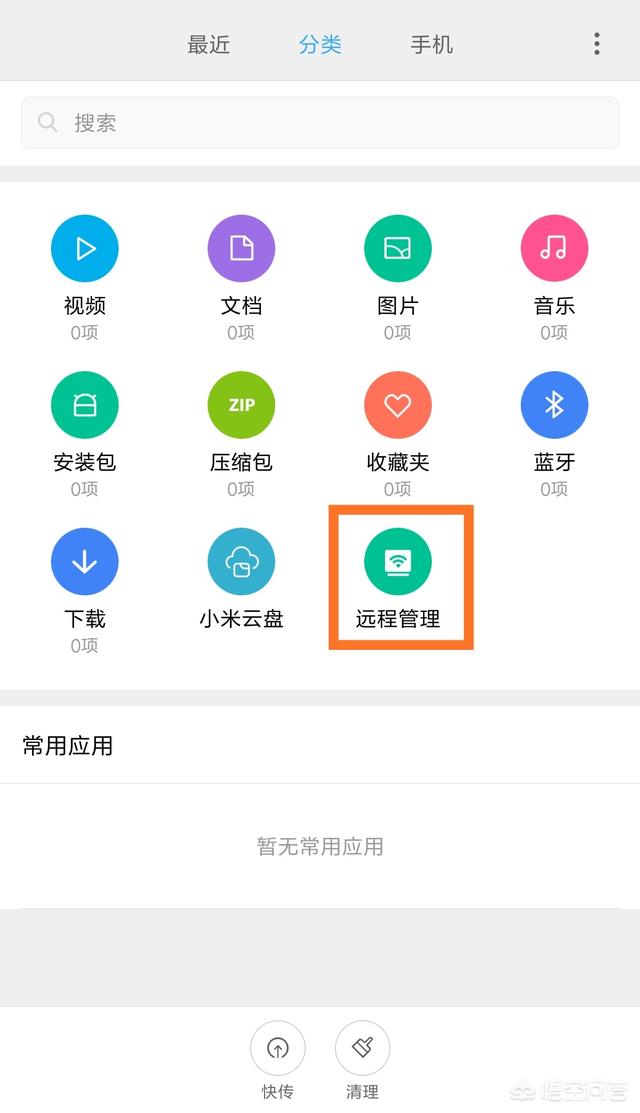Open the three-dot overflow menu
This screenshot has height=1113, width=640.
pyautogui.click(x=597, y=44)
